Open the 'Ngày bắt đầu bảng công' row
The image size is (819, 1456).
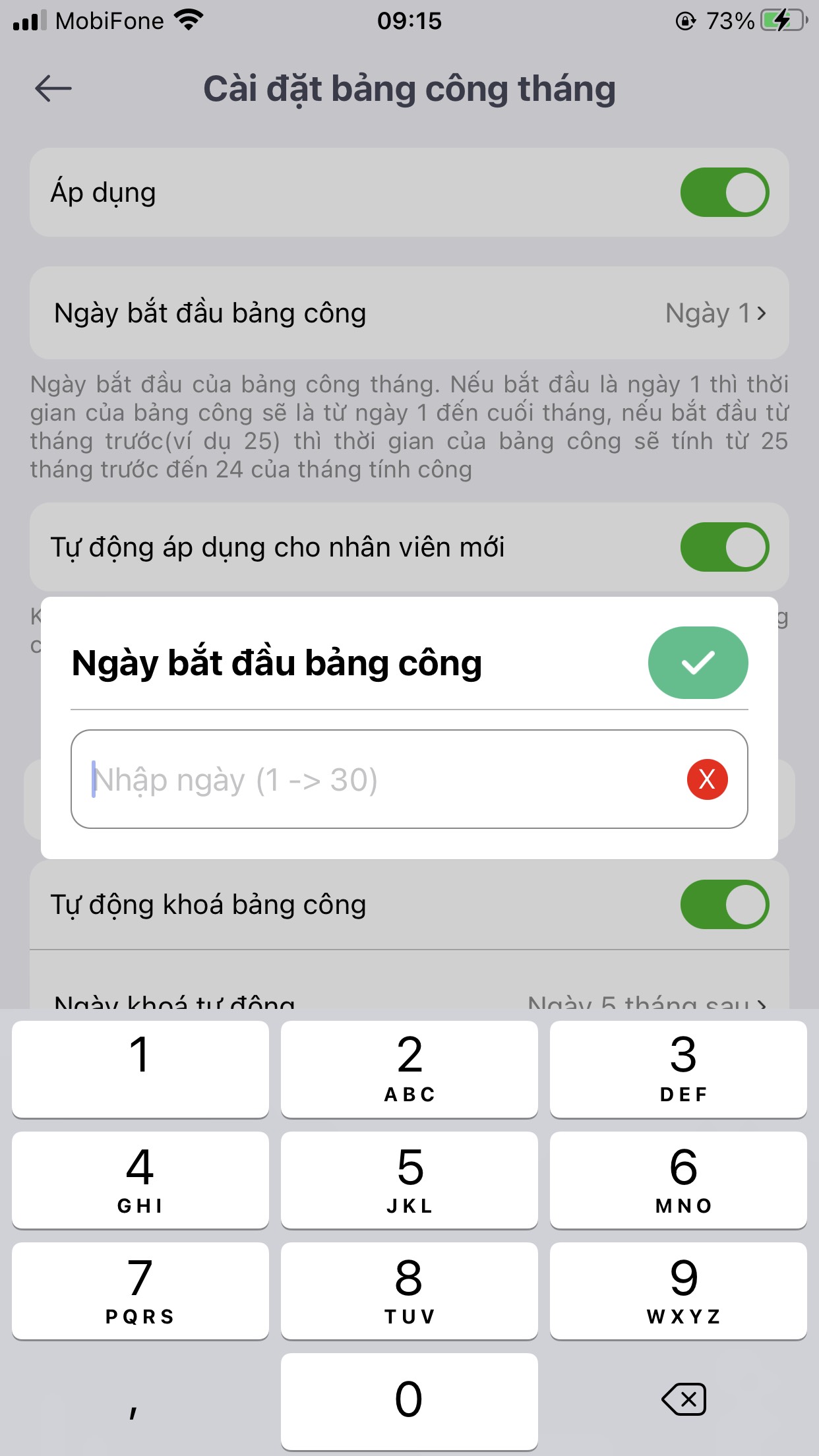pos(409,313)
